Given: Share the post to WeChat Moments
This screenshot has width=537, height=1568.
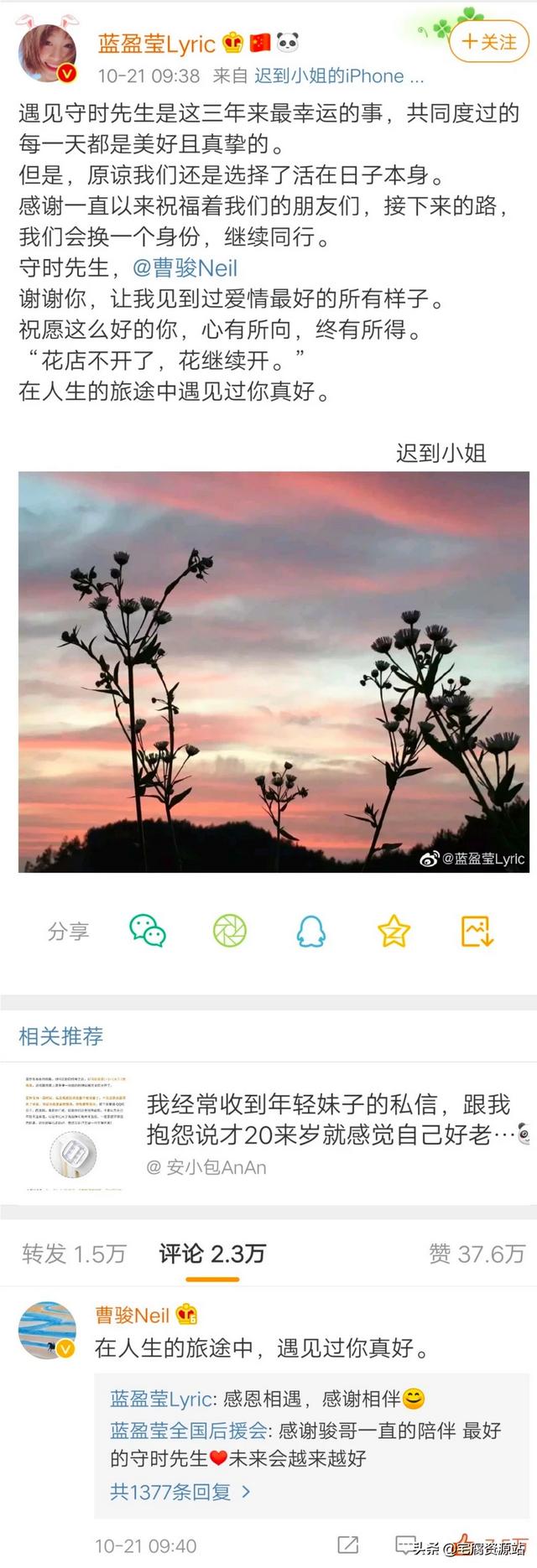Looking at the screenshot, I should tap(230, 931).
